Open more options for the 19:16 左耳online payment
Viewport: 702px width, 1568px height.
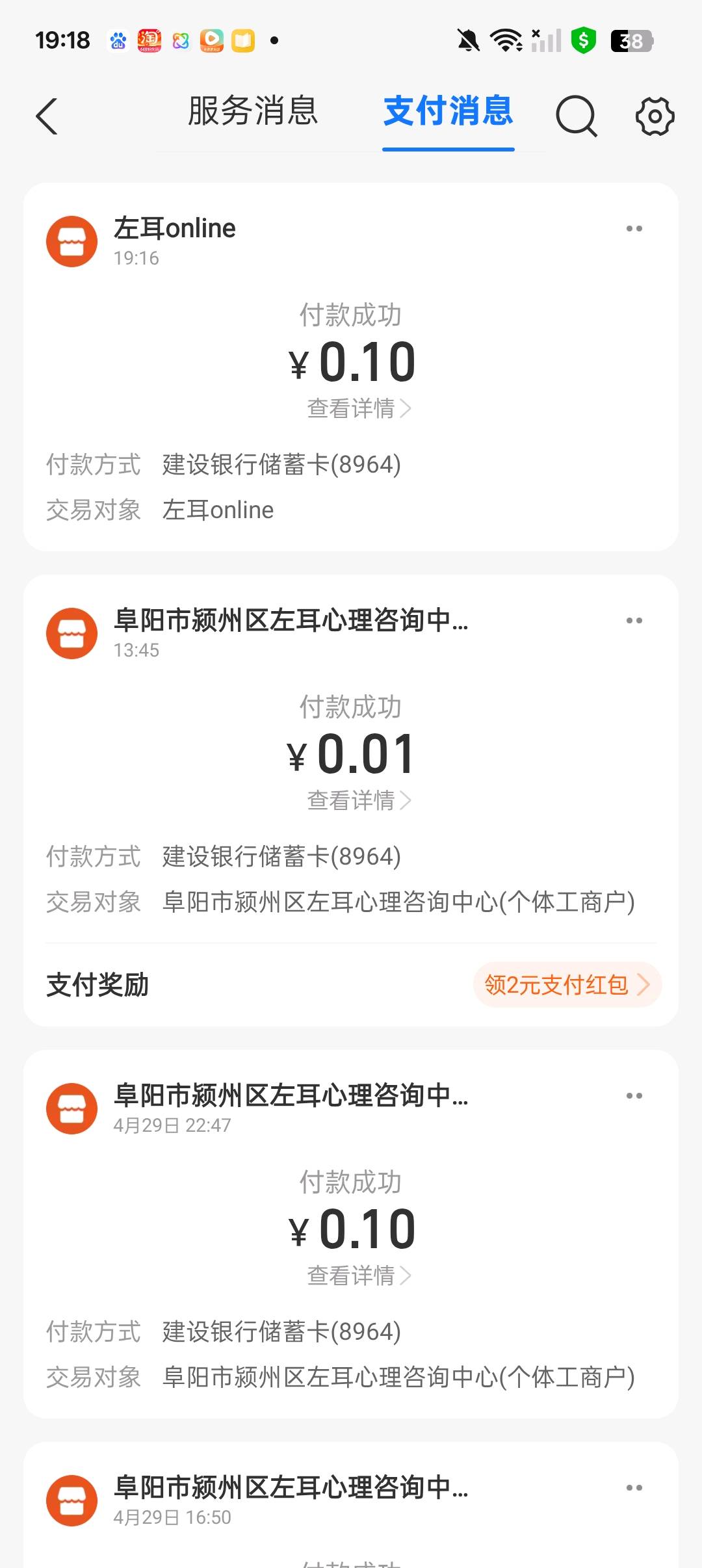(x=634, y=229)
